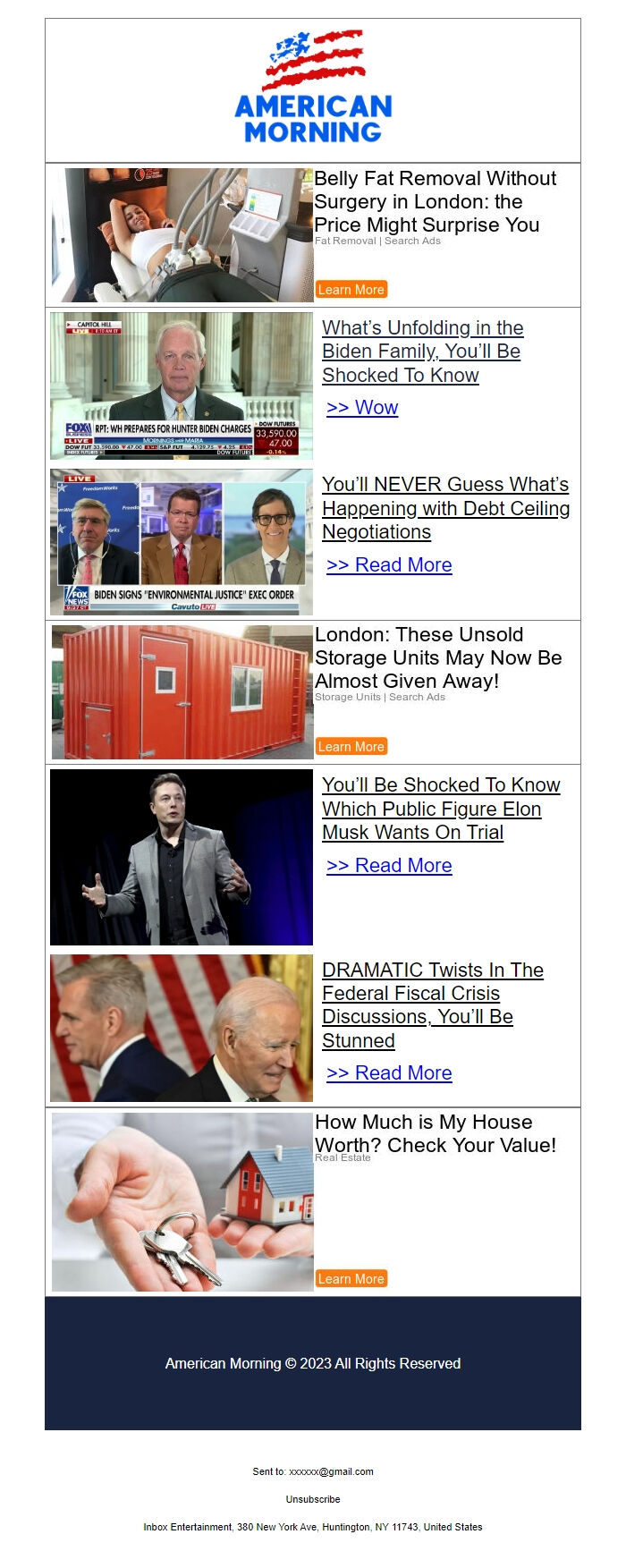The height and width of the screenshot is (1568, 626).
Task: Tap Read More under Fiscal Crisis story
Action: pos(389,1073)
